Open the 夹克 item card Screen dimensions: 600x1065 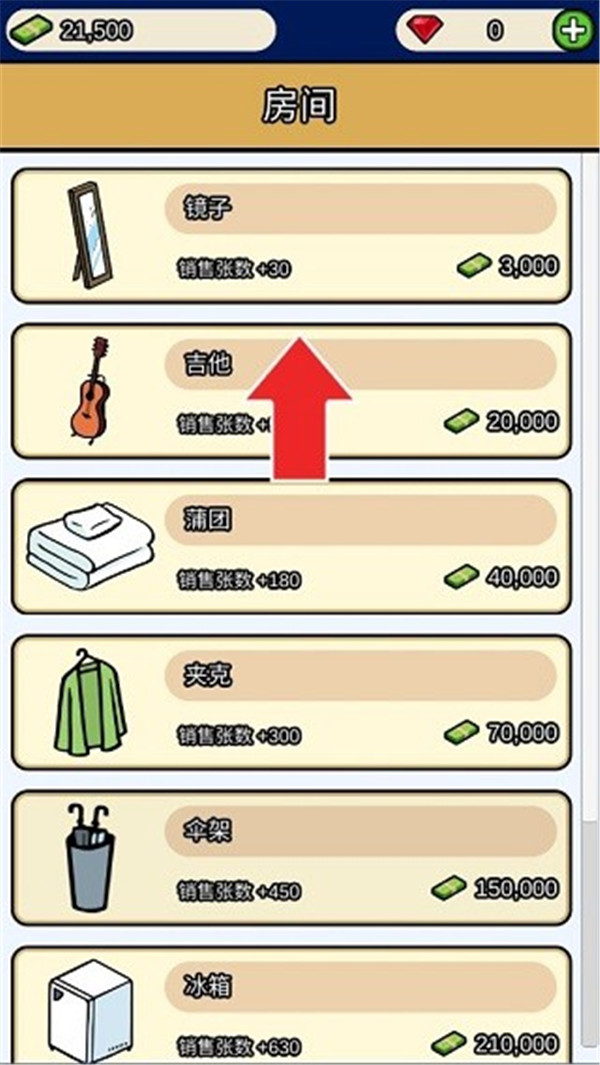click(x=291, y=702)
